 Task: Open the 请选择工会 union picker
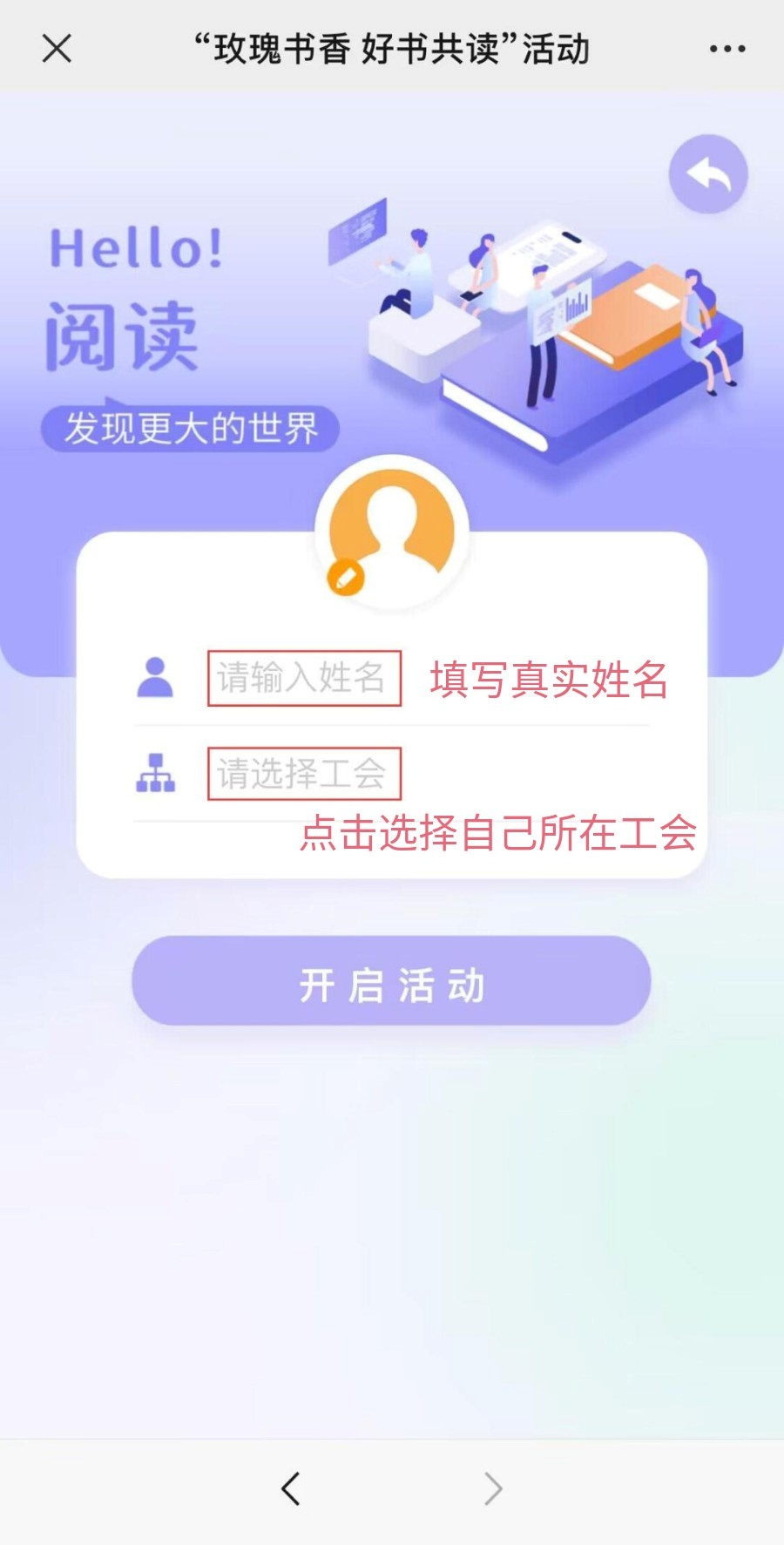[x=303, y=774]
